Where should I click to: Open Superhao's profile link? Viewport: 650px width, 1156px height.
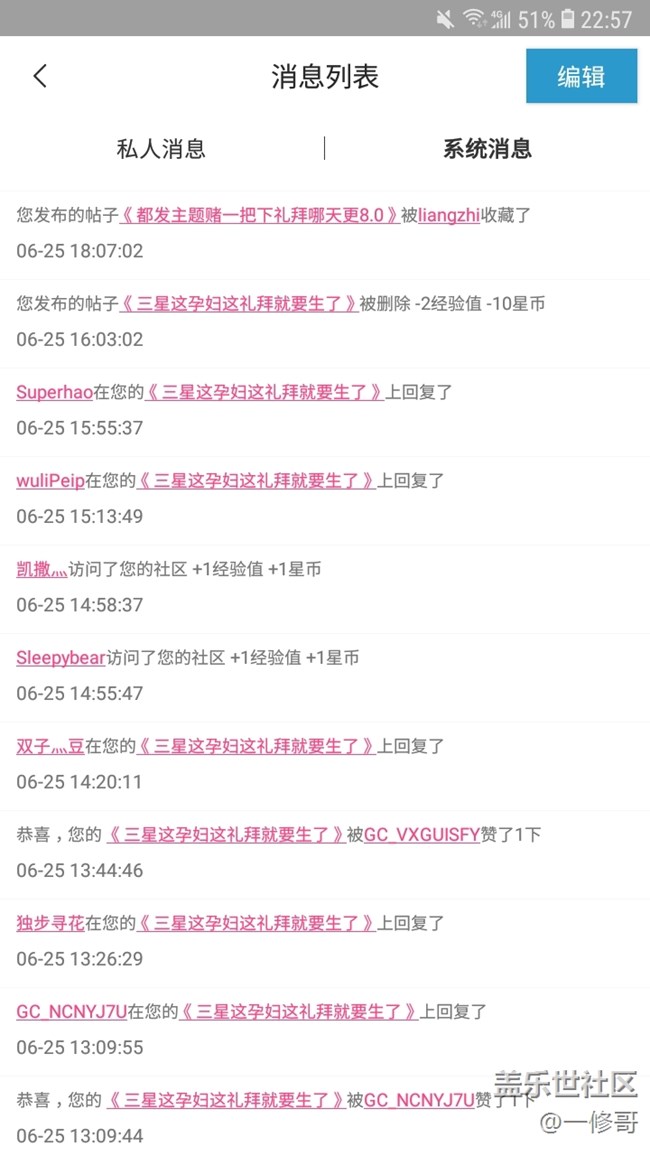[x=55, y=392]
